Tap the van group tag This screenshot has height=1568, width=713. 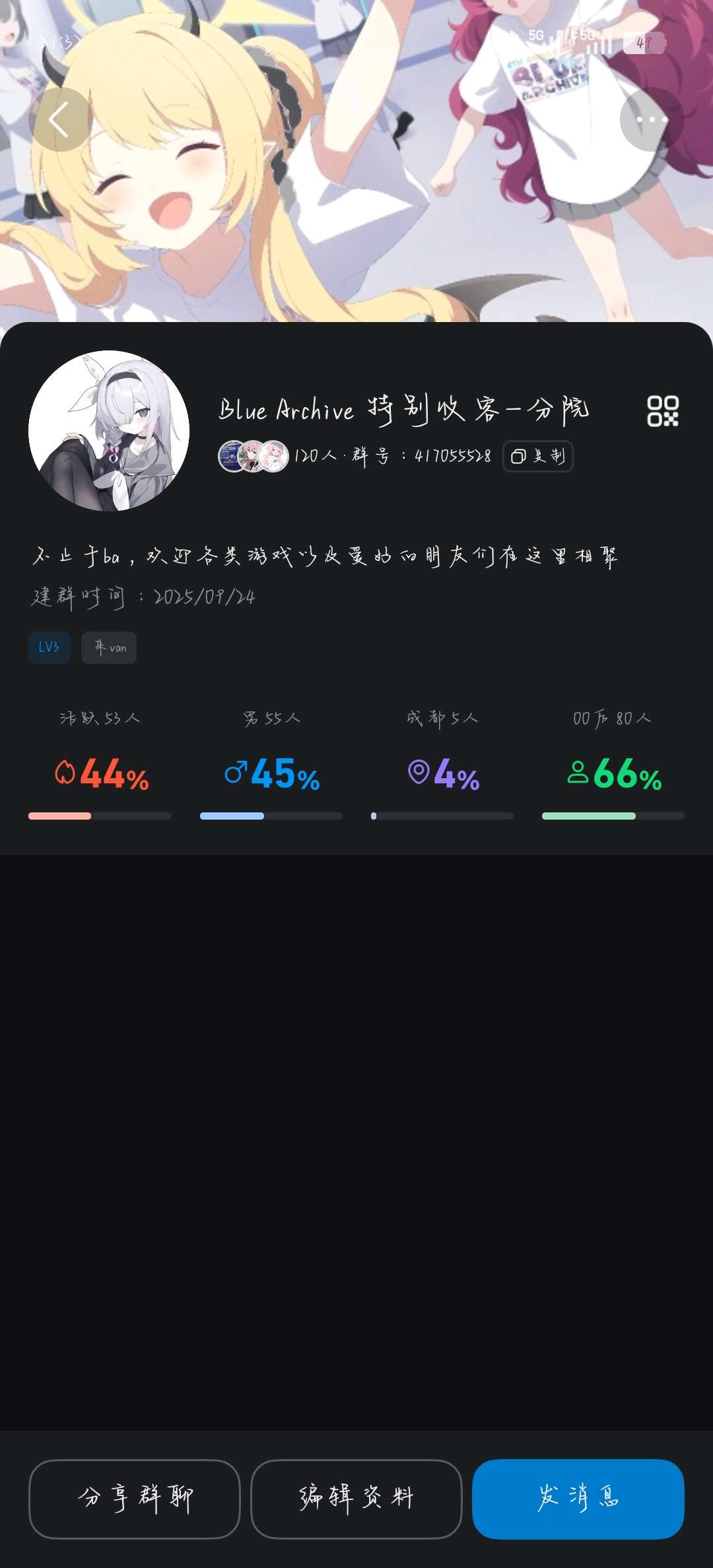109,648
